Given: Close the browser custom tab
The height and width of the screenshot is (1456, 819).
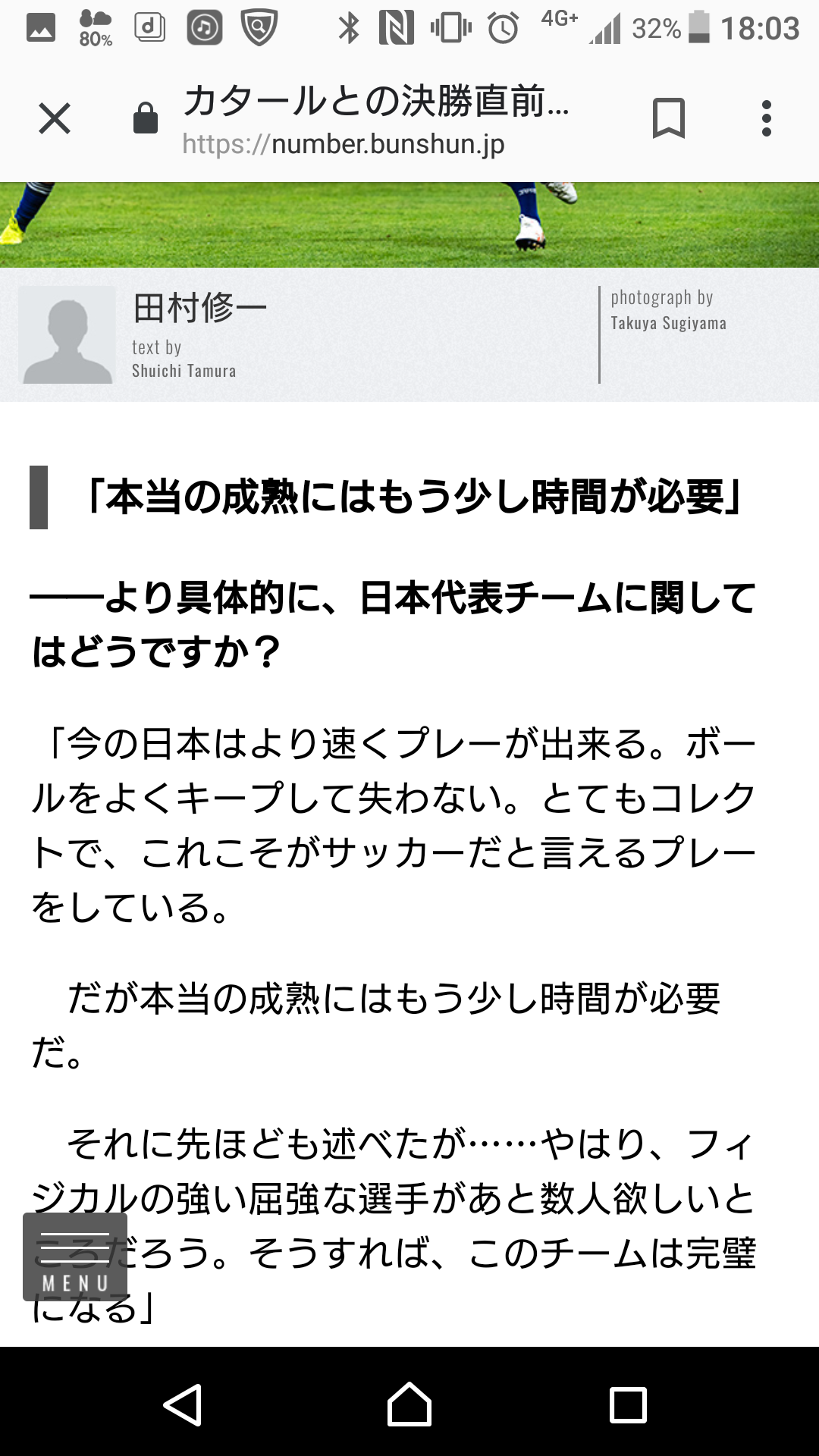Looking at the screenshot, I should 55,119.
